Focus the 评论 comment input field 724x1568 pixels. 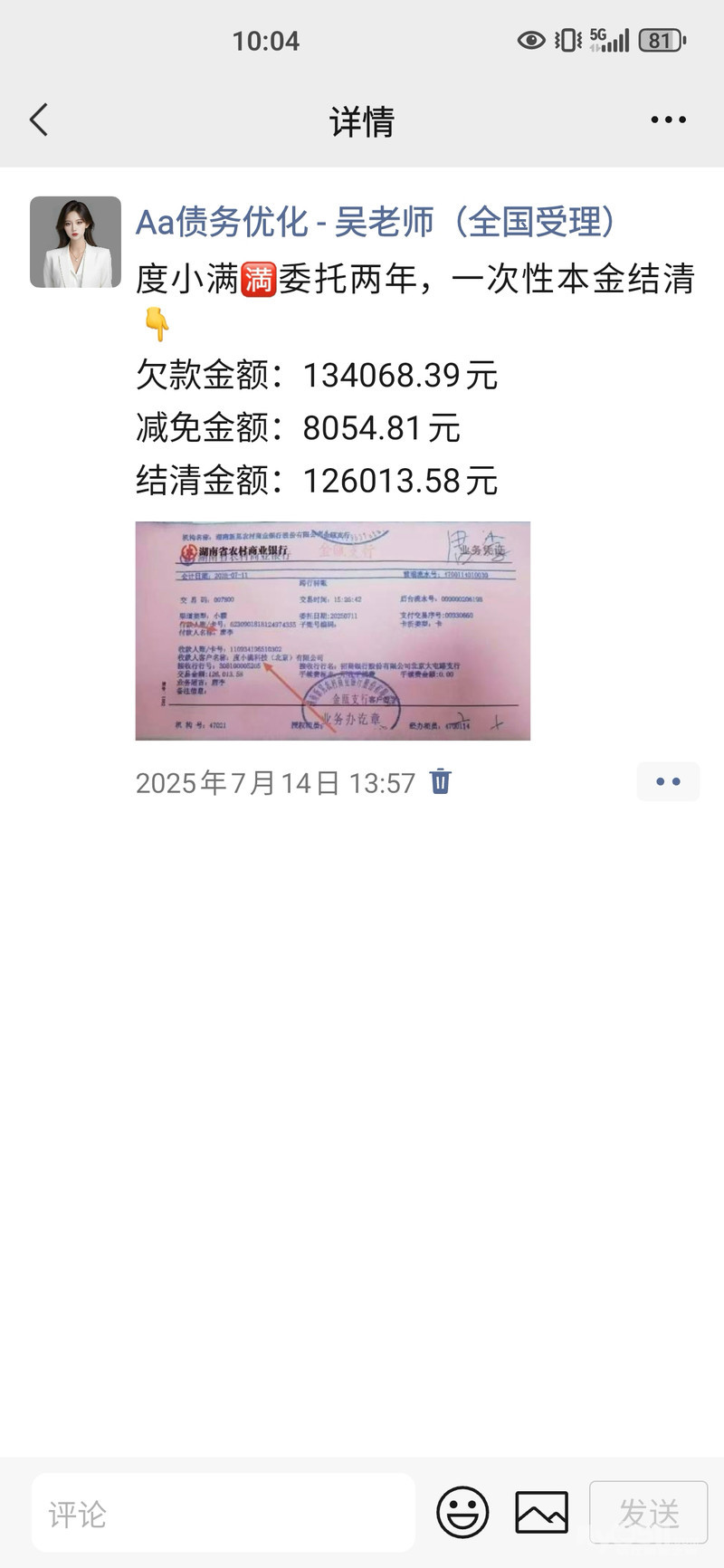[223, 1513]
